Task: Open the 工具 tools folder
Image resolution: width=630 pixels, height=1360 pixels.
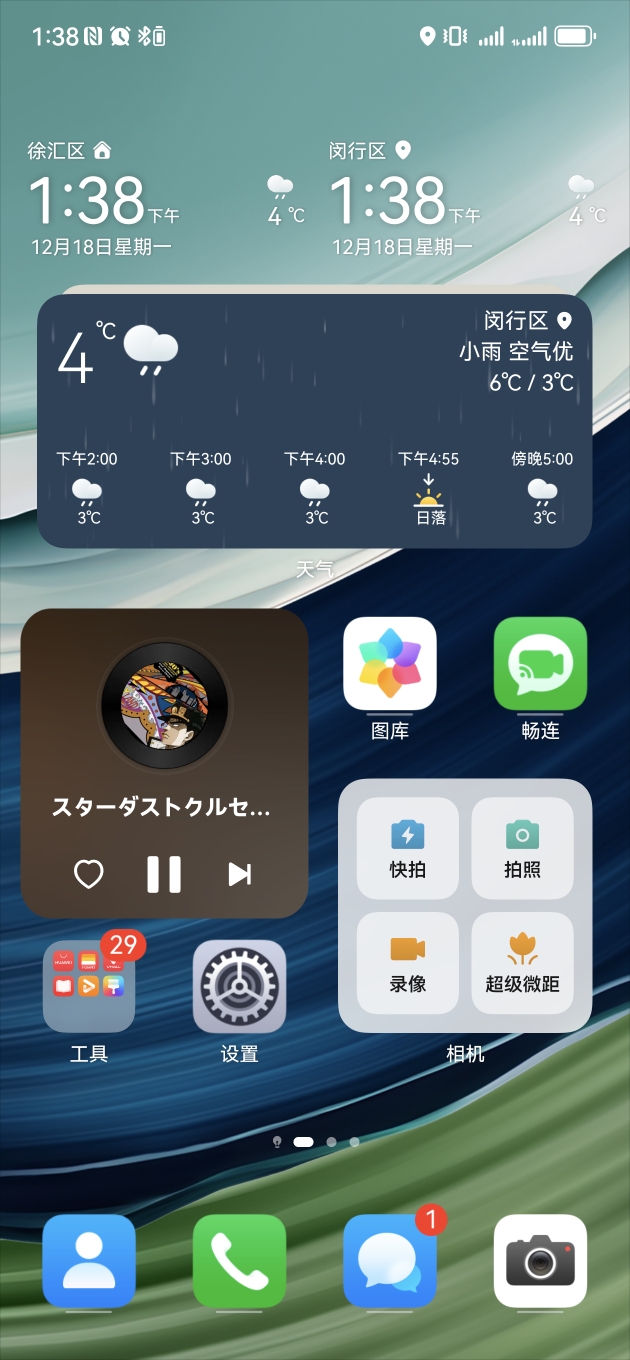Action: [x=89, y=987]
